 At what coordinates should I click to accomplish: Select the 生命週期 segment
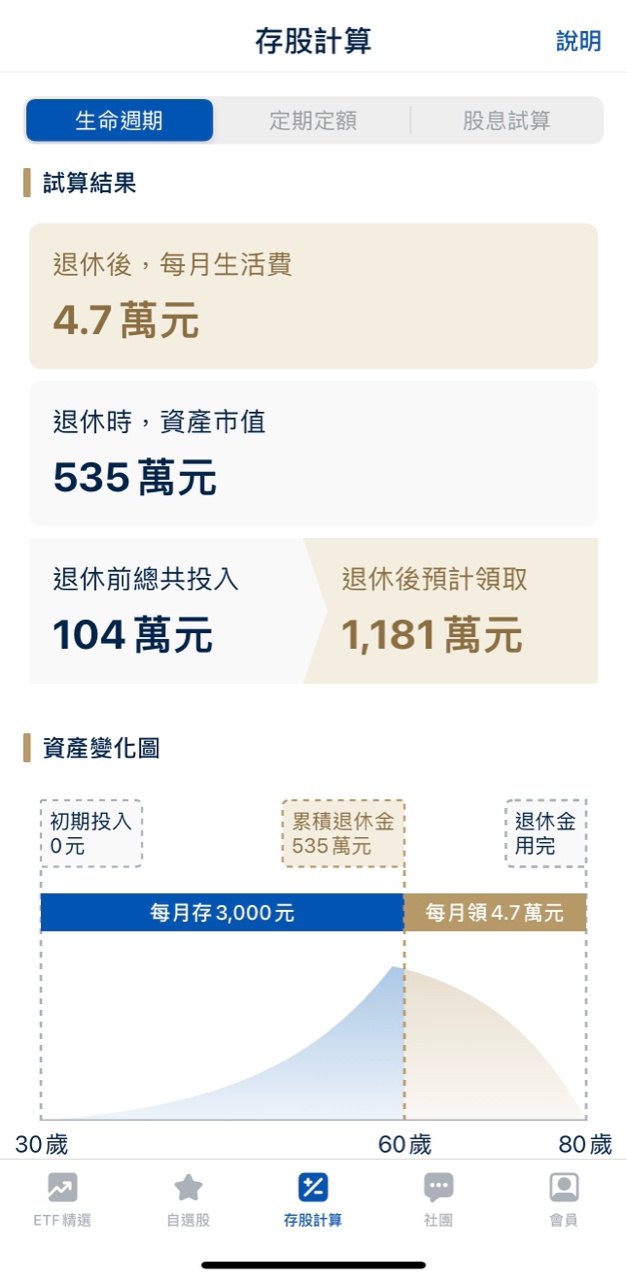(119, 121)
